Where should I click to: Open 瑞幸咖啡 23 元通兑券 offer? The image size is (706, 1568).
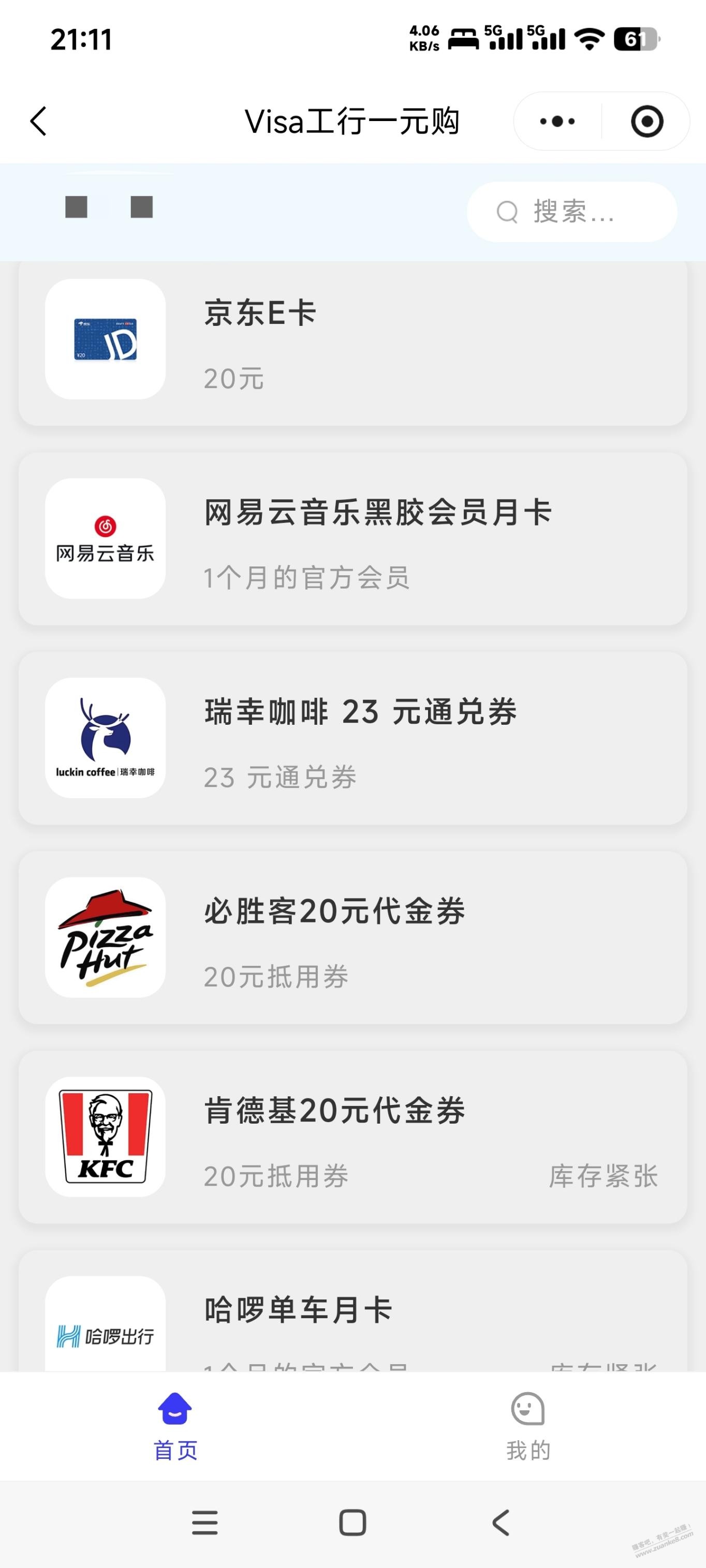pos(352,738)
